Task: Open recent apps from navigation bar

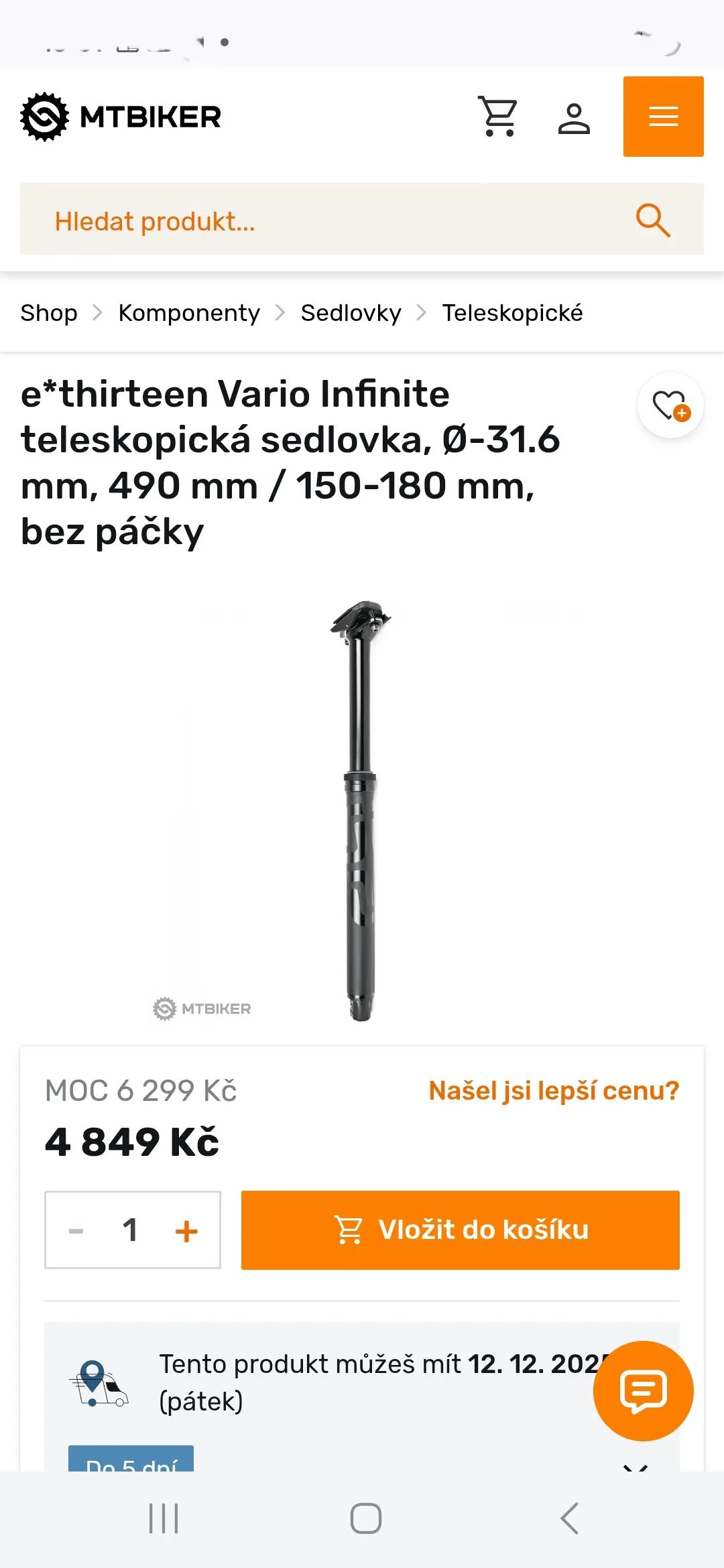Action: [164, 1518]
